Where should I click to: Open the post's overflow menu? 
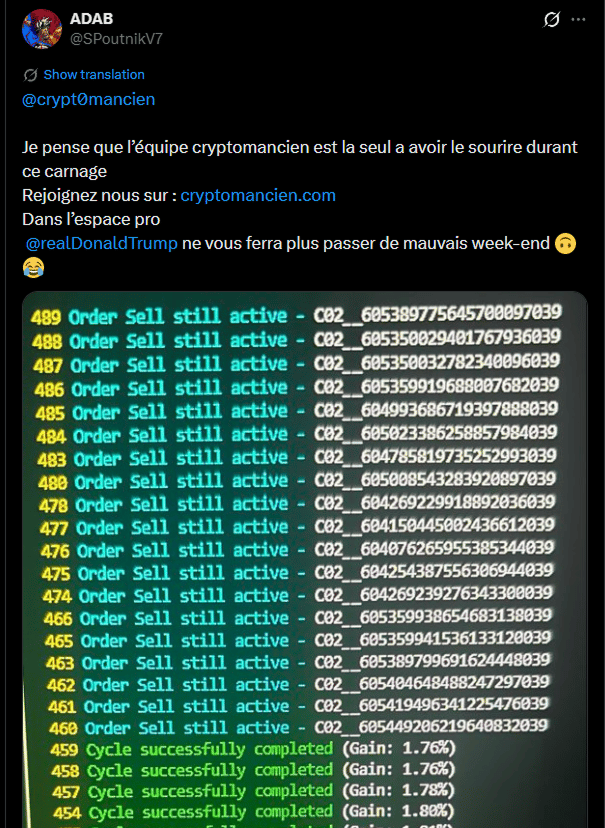579,20
